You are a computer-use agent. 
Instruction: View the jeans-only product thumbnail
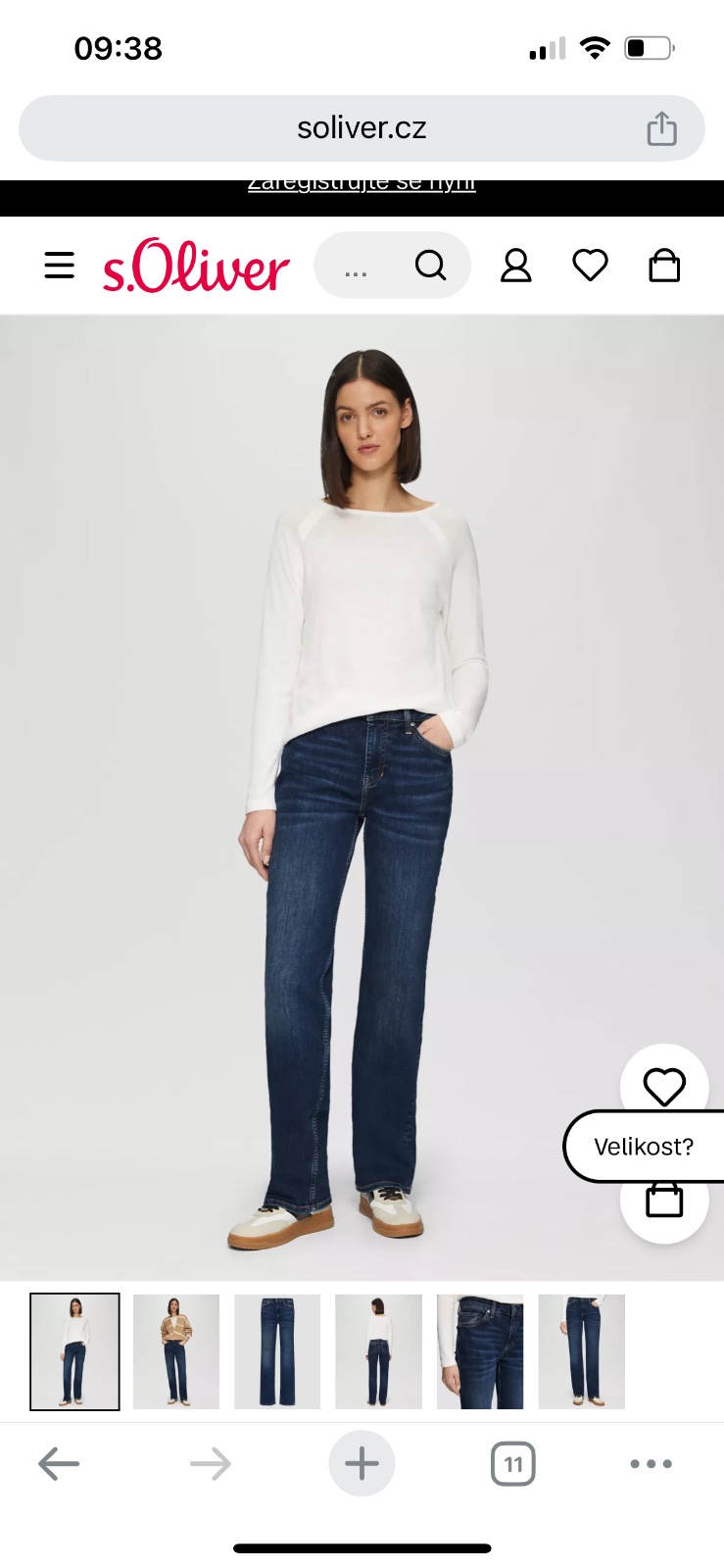[x=277, y=1351]
